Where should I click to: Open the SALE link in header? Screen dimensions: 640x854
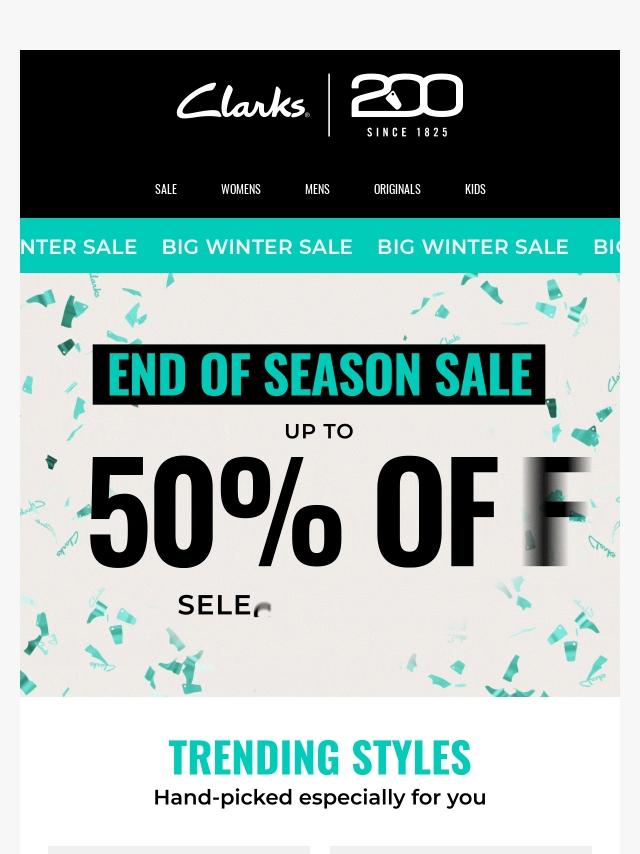(166, 189)
